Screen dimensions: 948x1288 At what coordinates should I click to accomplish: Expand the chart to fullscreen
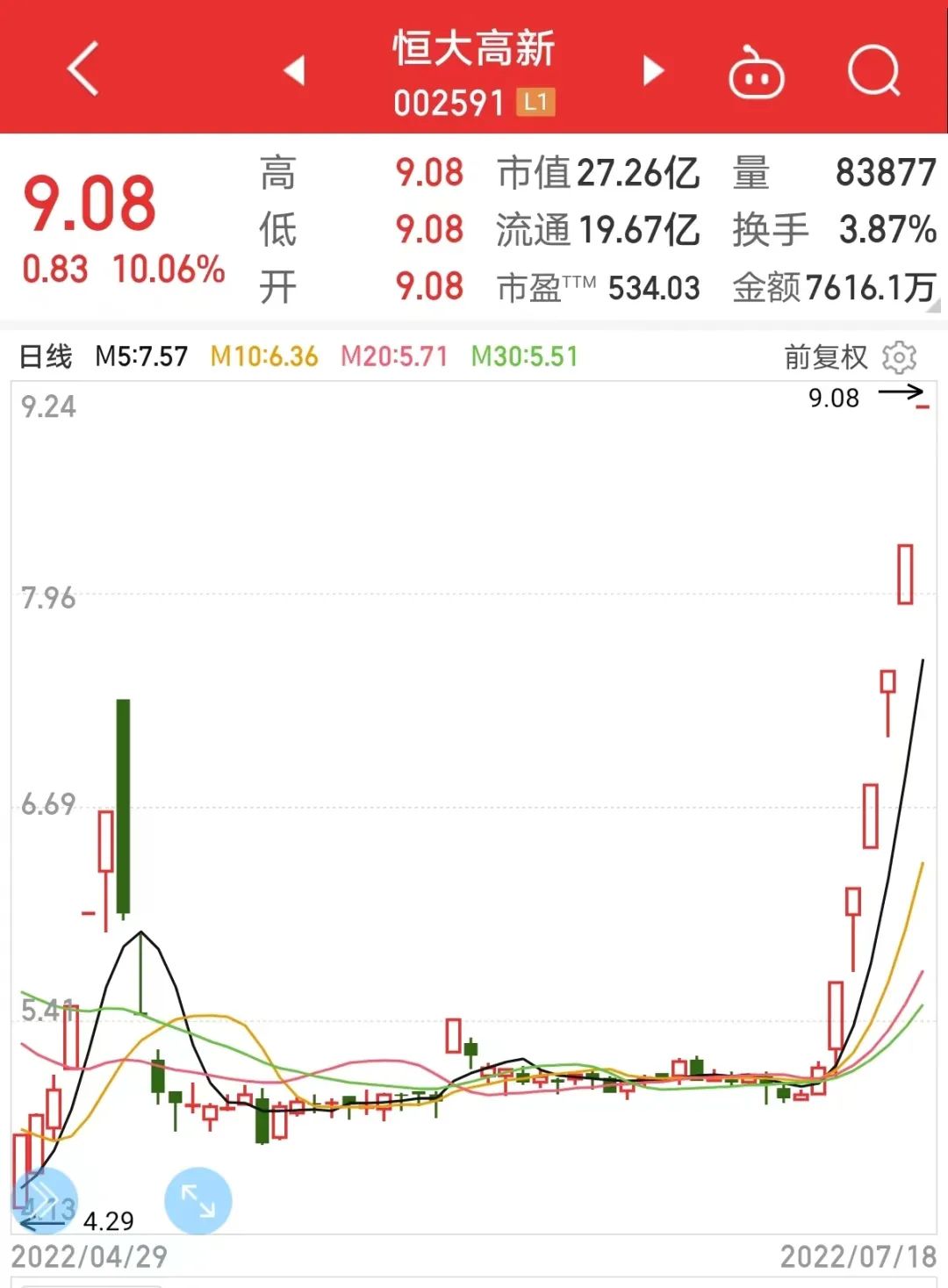click(198, 1200)
